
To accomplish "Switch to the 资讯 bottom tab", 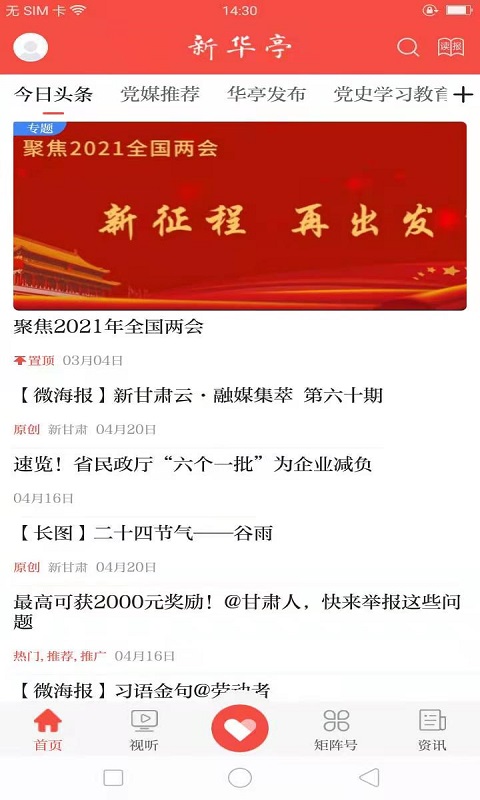I will pos(432,730).
